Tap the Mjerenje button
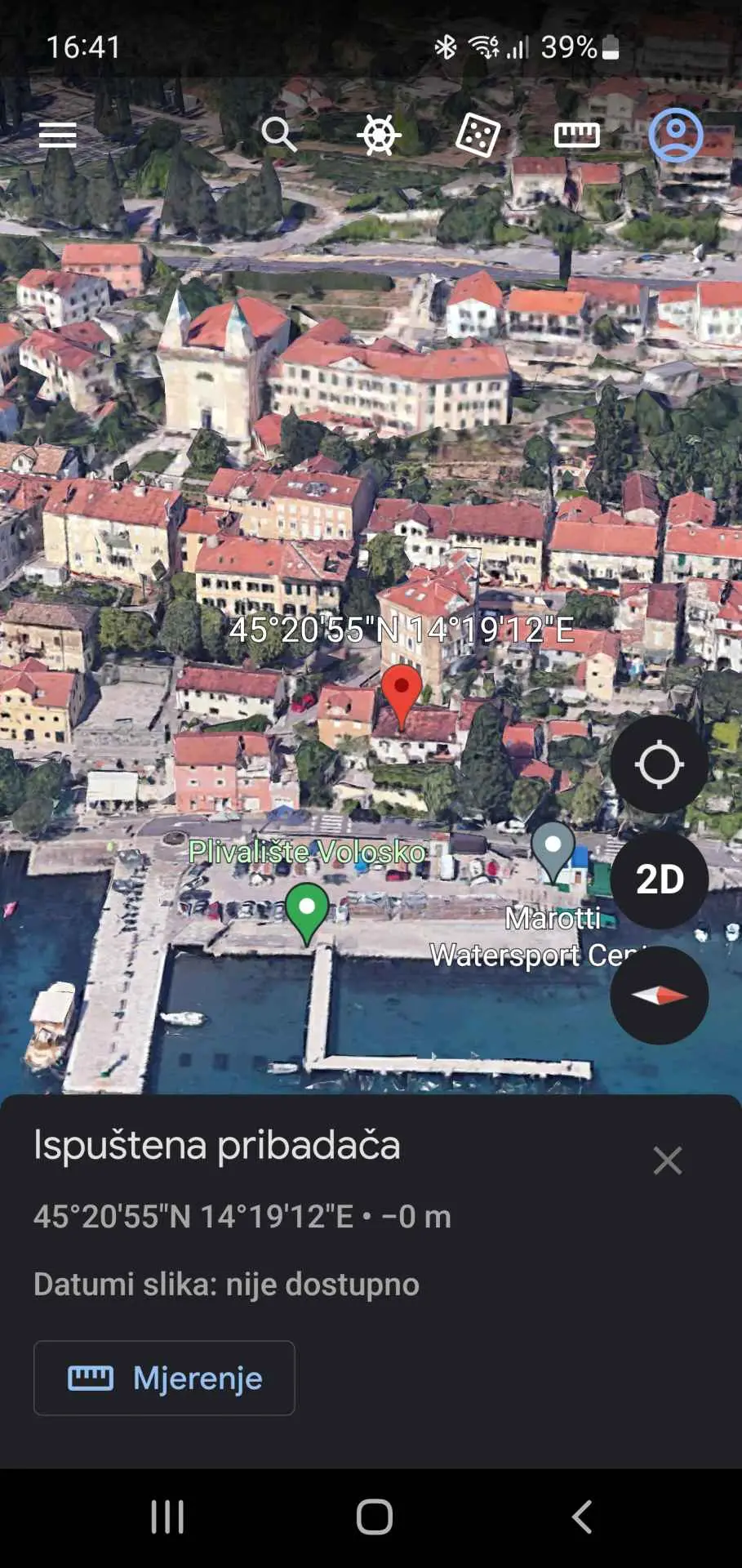The image size is (742, 1568). tap(164, 1379)
